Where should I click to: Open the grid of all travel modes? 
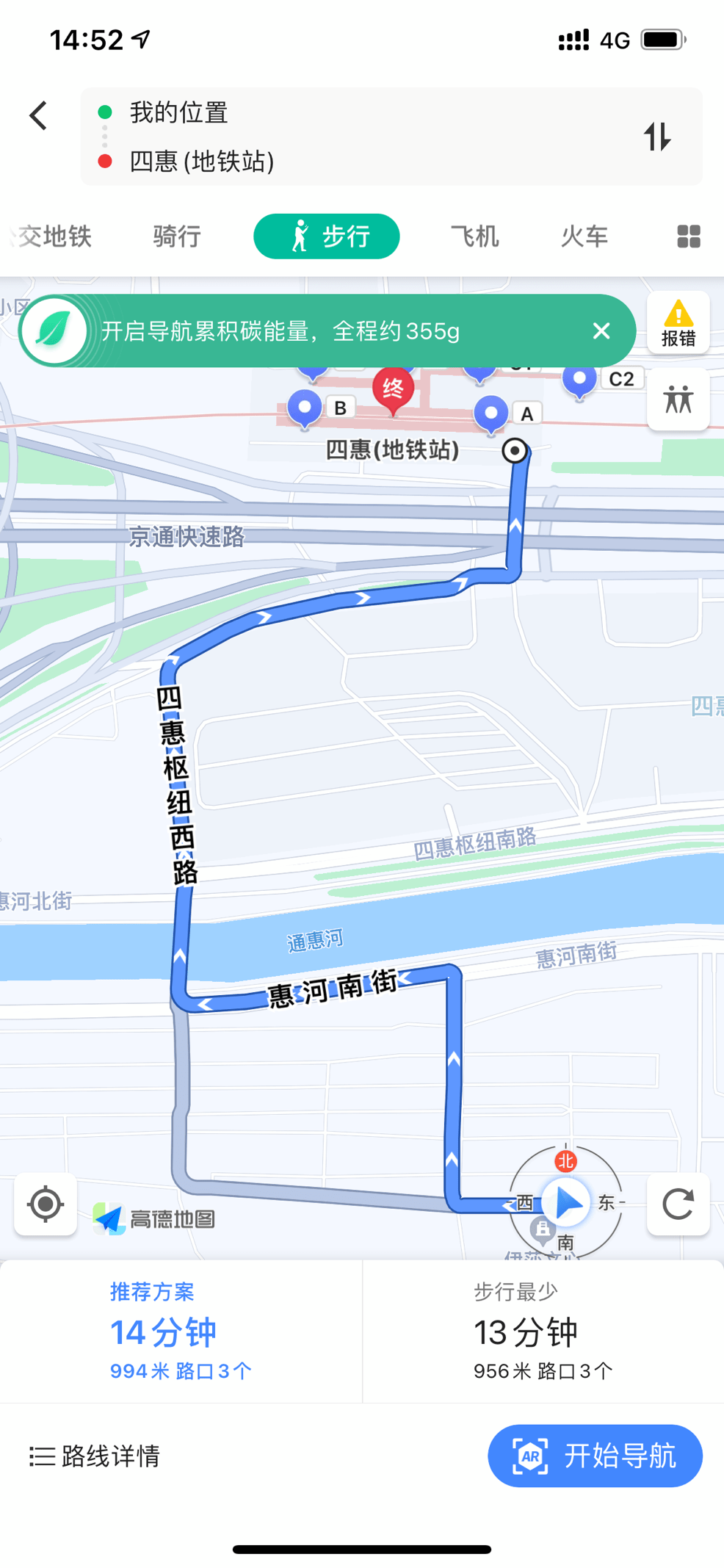coord(688,236)
